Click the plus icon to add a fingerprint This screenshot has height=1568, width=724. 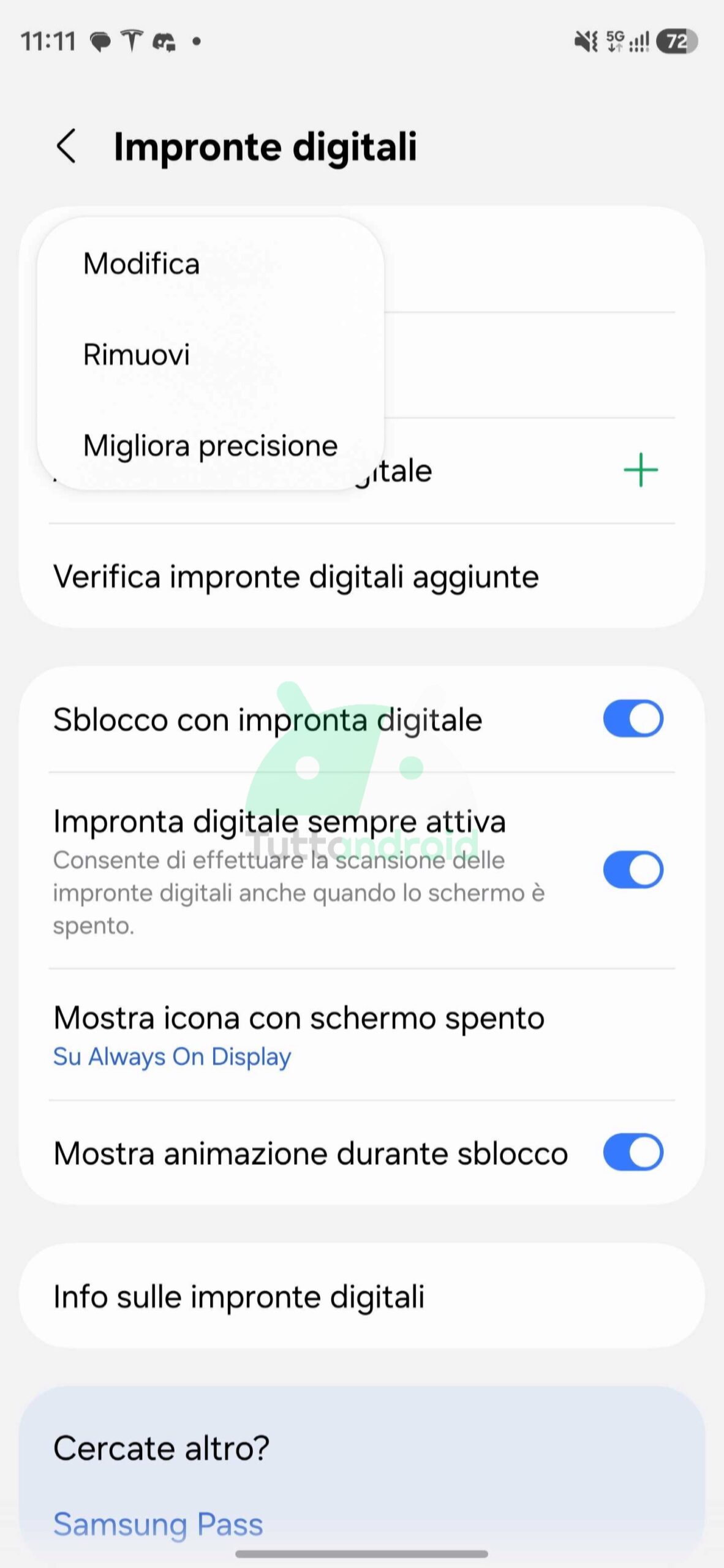tap(640, 470)
